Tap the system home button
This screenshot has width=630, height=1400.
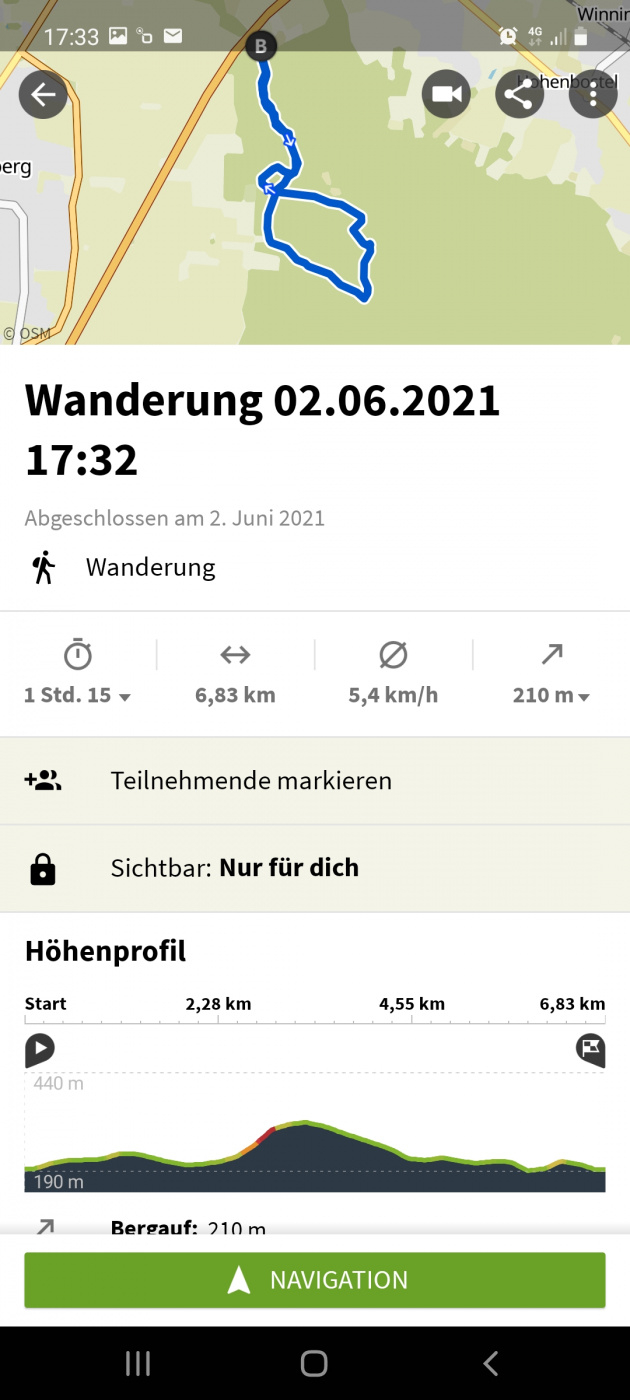(x=314, y=1363)
